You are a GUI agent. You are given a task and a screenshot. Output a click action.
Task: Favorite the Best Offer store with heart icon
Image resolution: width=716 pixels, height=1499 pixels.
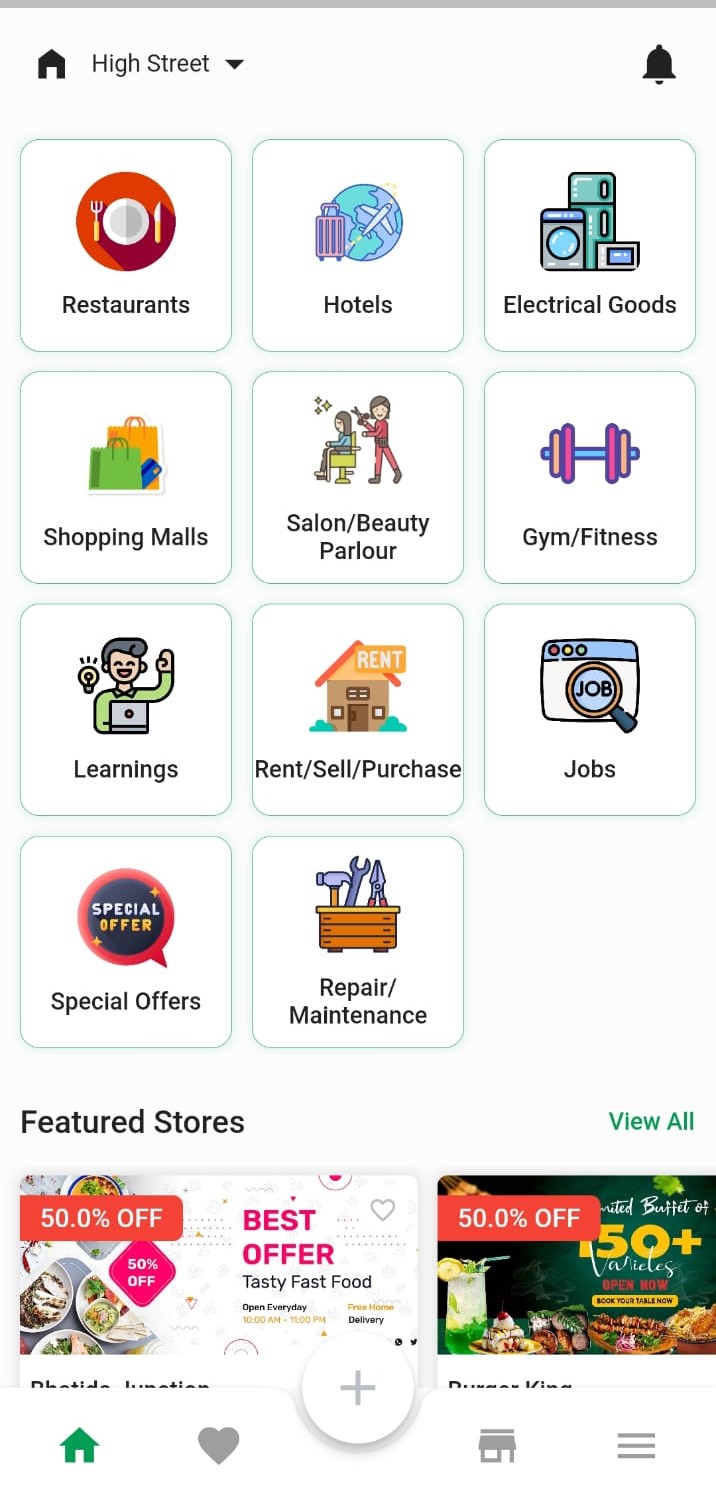(383, 1210)
